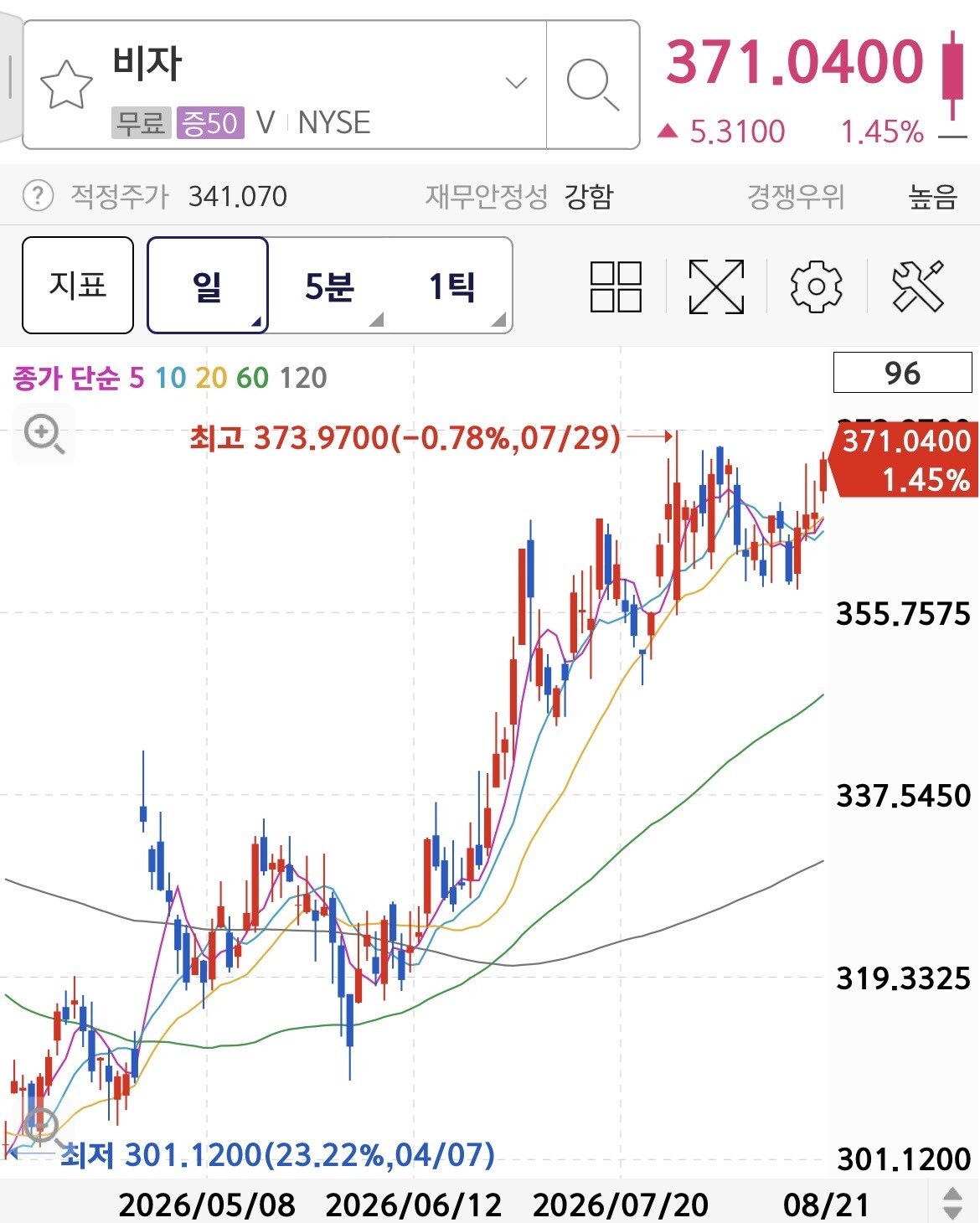Screen dimensions: 980x1223
Task: Switch to the 1틱 tick chart
Action: pos(451,286)
